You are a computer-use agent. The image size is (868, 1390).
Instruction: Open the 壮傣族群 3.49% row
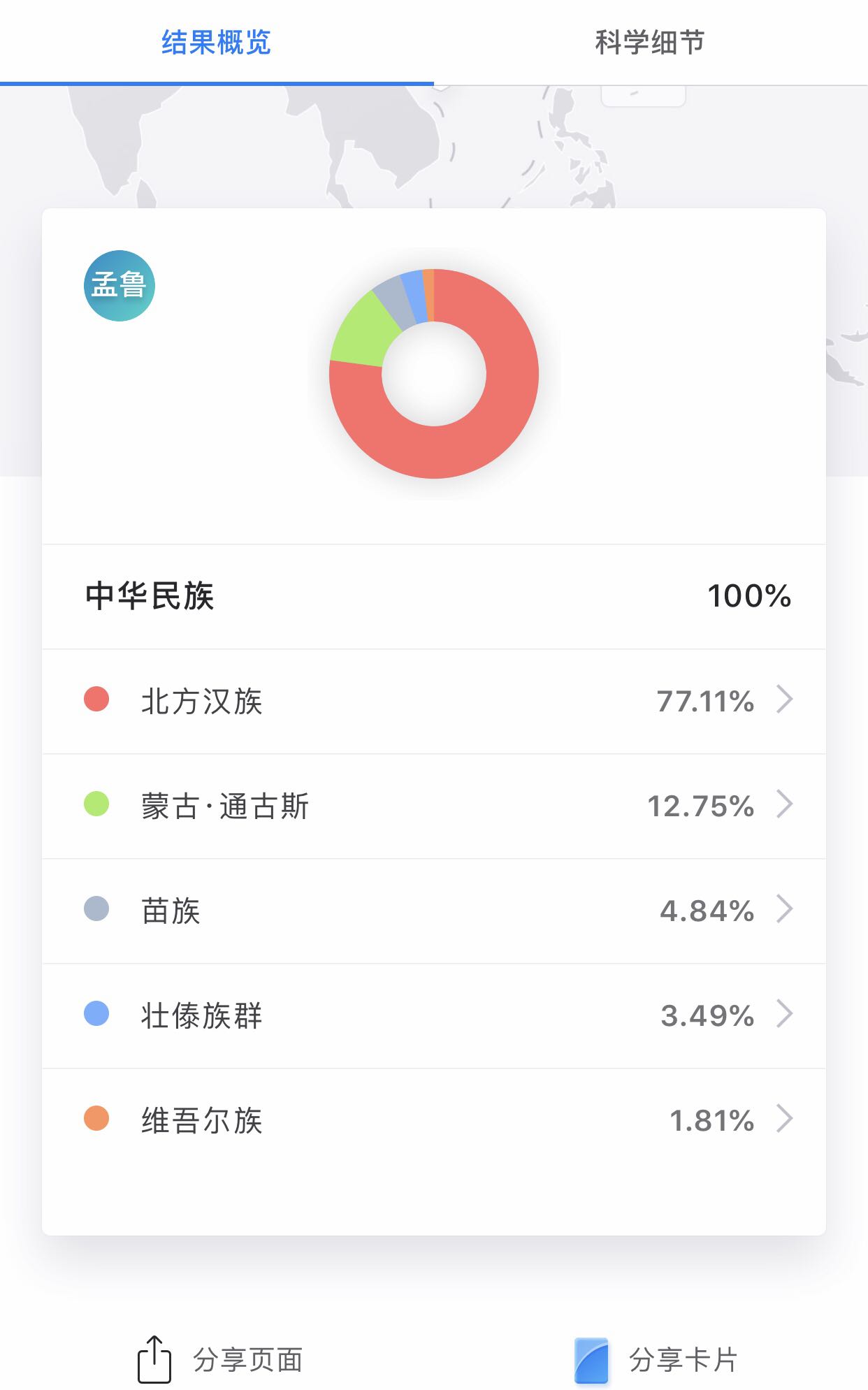(433, 1015)
